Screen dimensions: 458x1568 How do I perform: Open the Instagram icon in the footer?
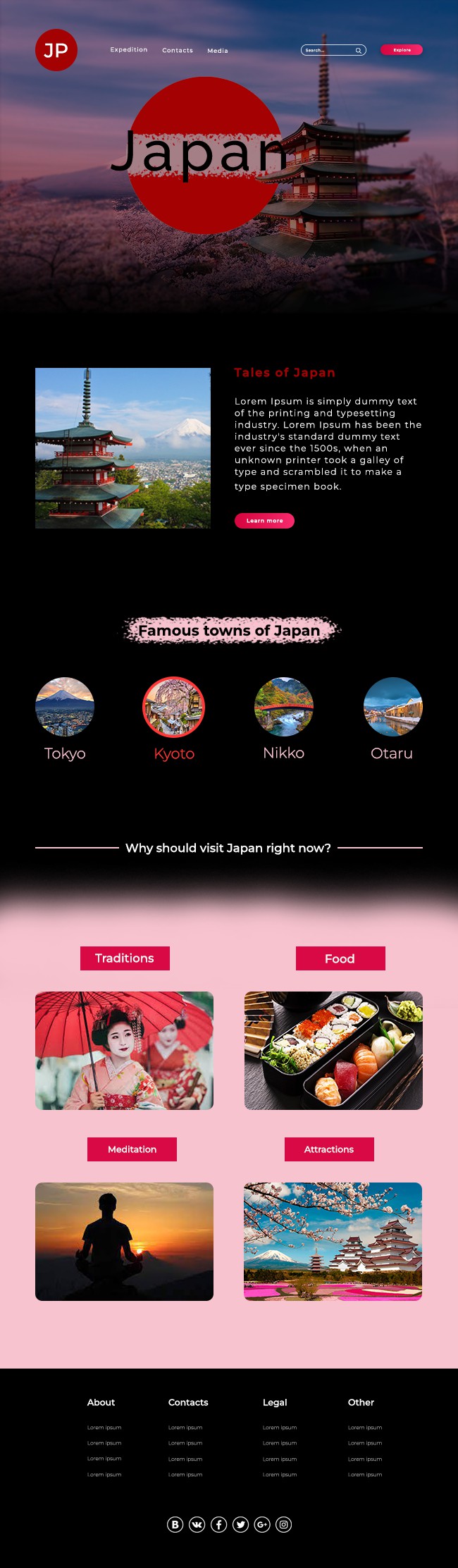(x=283, y=1525)
